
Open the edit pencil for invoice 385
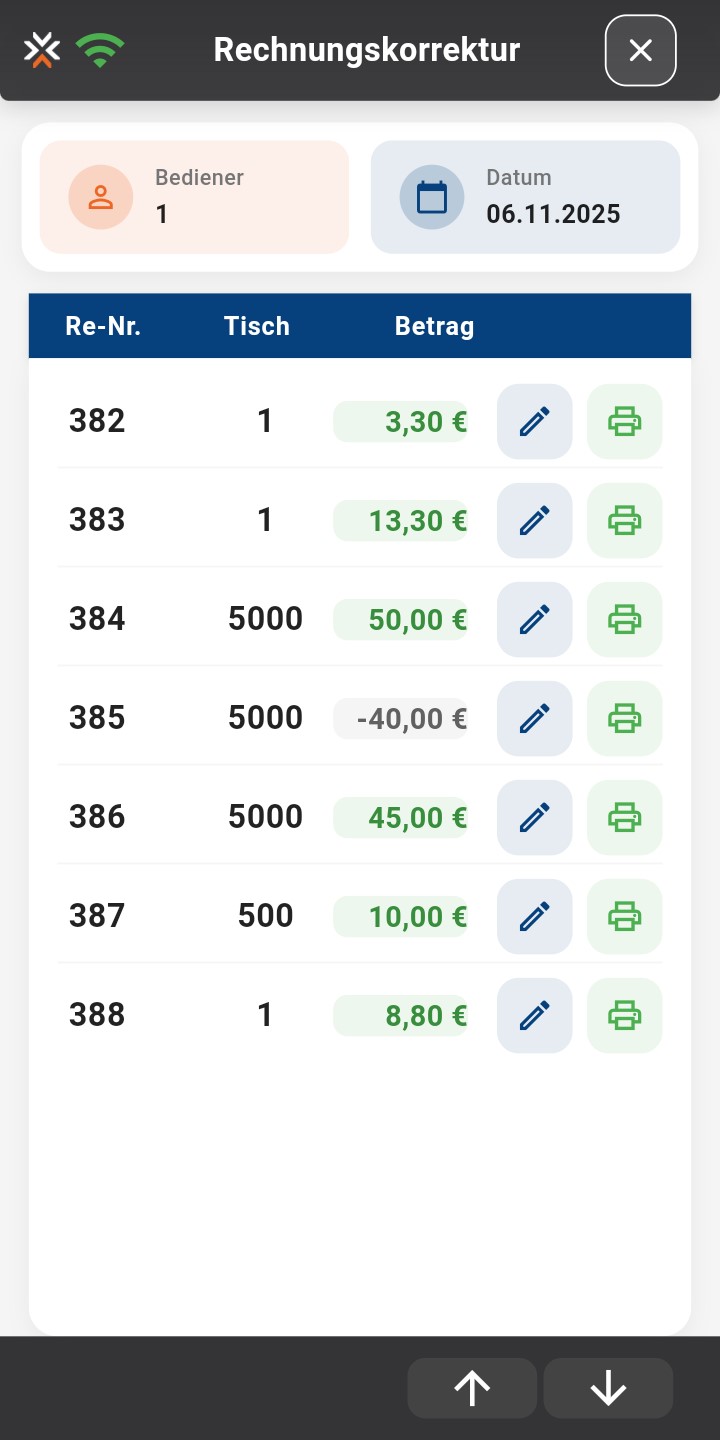(x=534, y=718)
